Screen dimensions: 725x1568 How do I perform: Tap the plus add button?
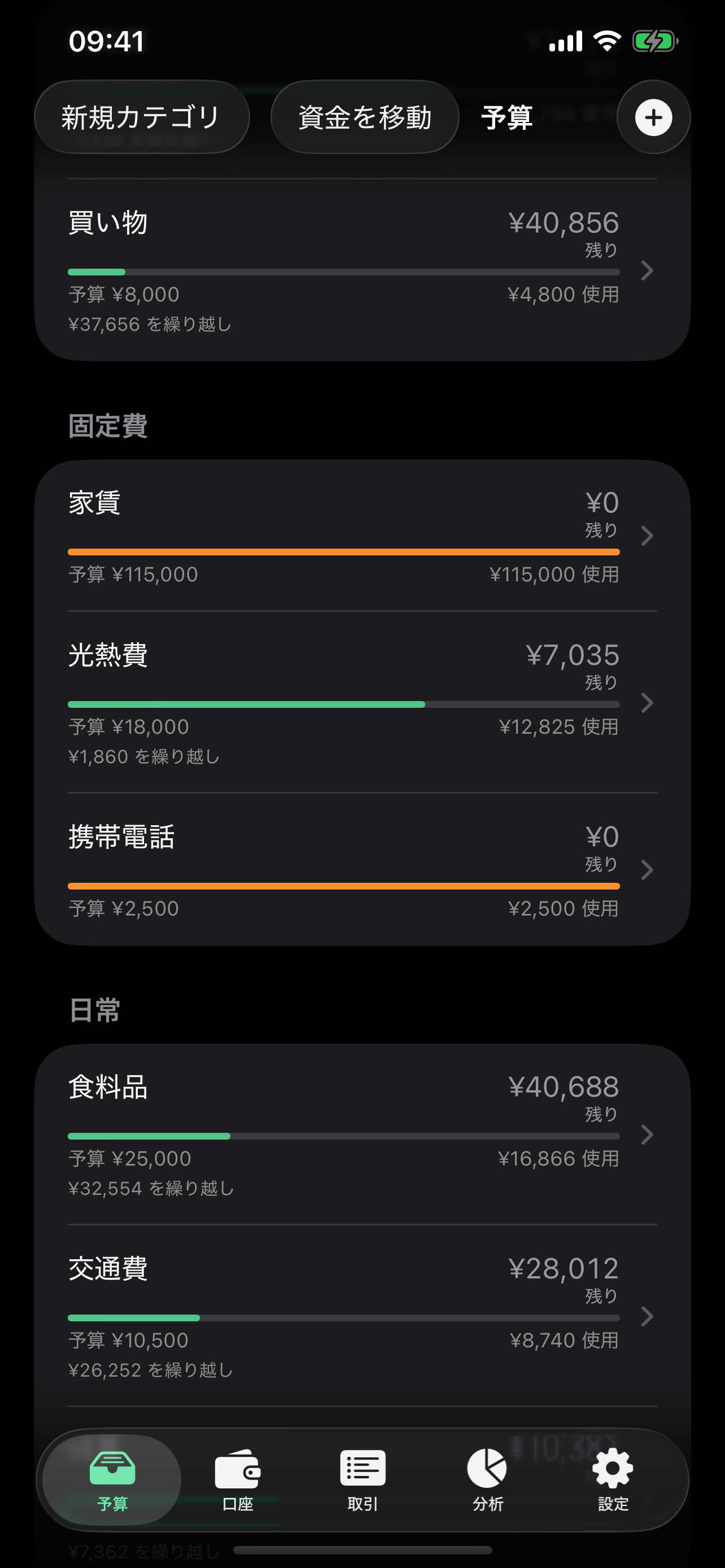point(653,117)
